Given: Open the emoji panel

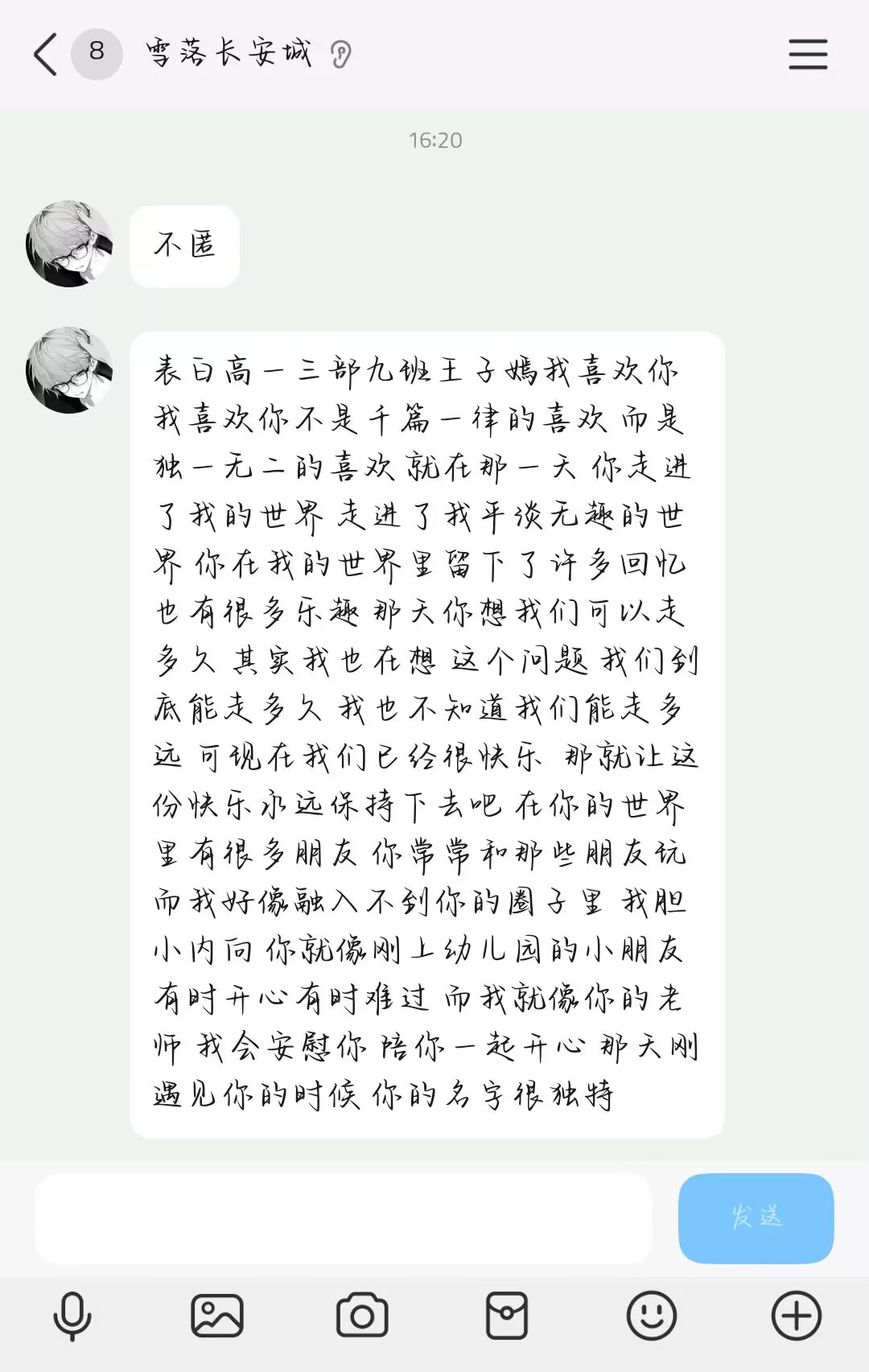Looking at the screenshot, I should pos(651,1316).
